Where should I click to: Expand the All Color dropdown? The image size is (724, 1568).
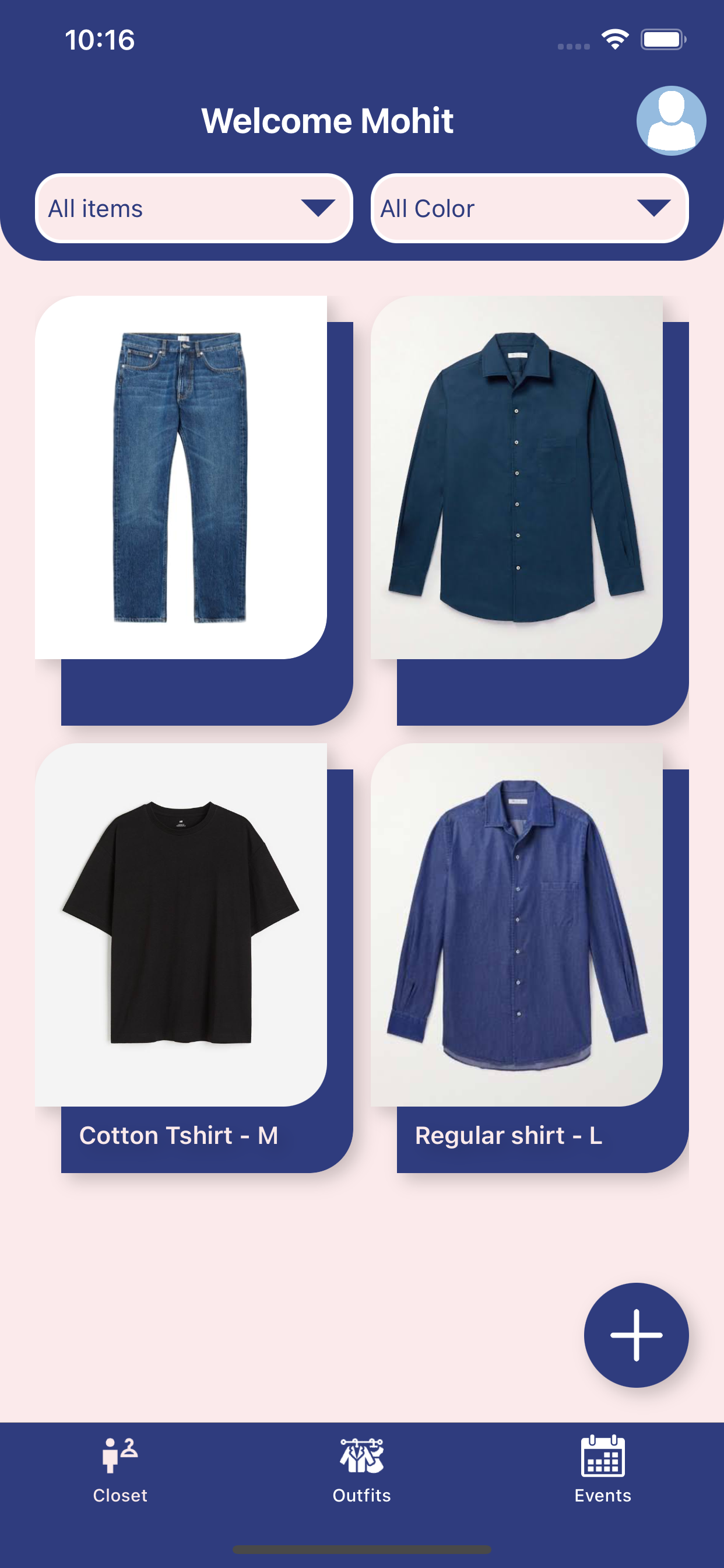[x=529, y=208]
